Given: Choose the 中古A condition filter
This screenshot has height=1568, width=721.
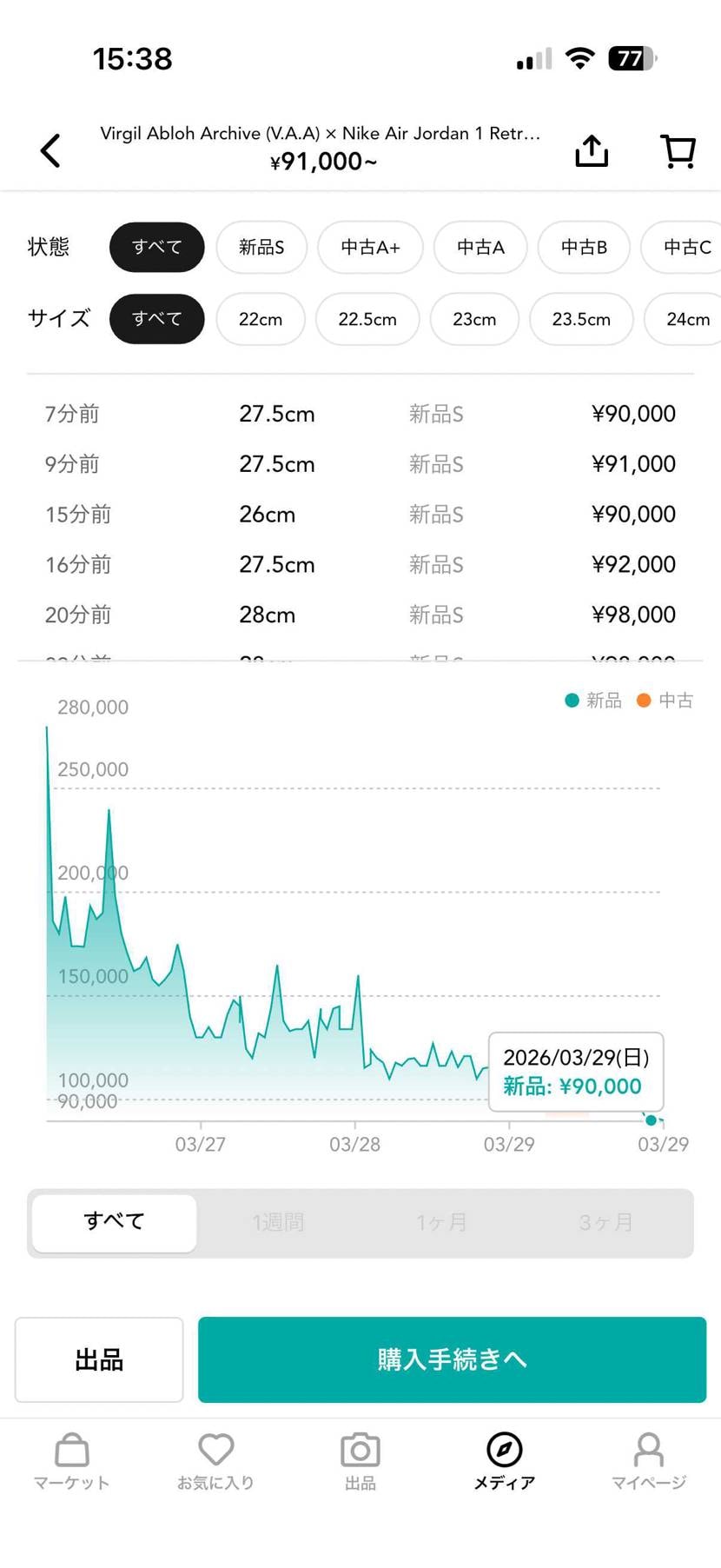Looking at the screenshot, I should 480,248.
